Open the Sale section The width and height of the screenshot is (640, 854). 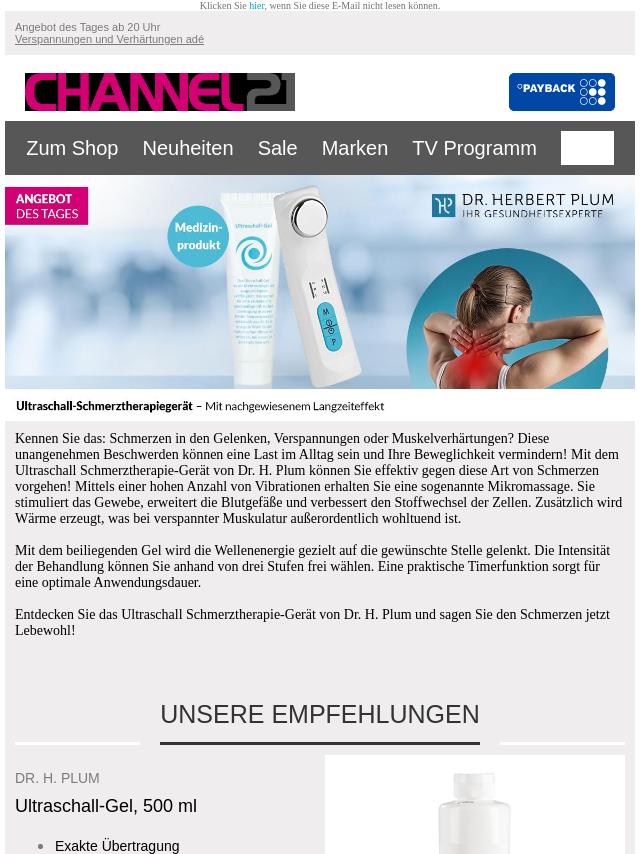[x=277, y=148]
